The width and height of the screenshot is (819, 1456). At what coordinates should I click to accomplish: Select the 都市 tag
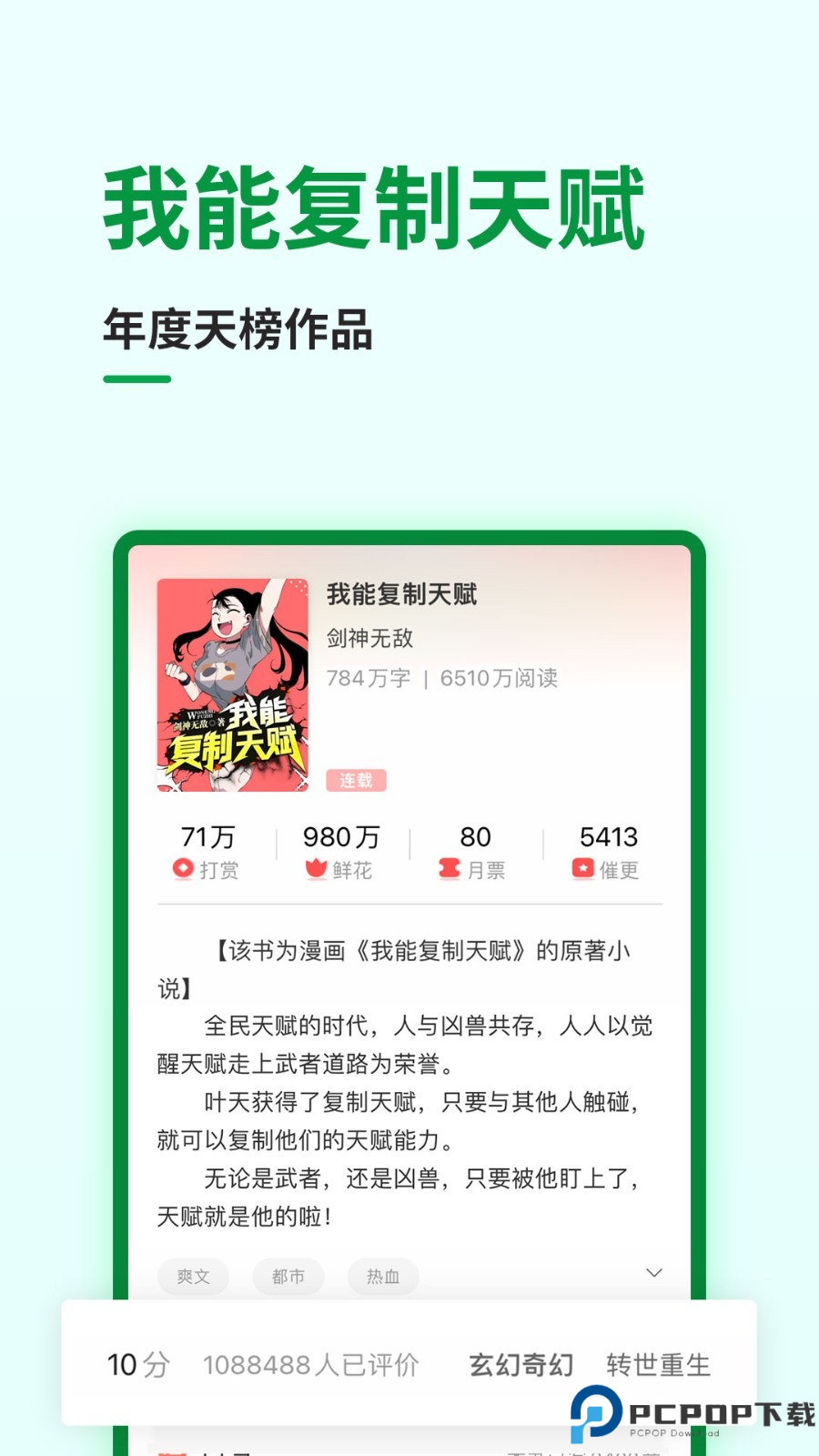(288, 1277)
